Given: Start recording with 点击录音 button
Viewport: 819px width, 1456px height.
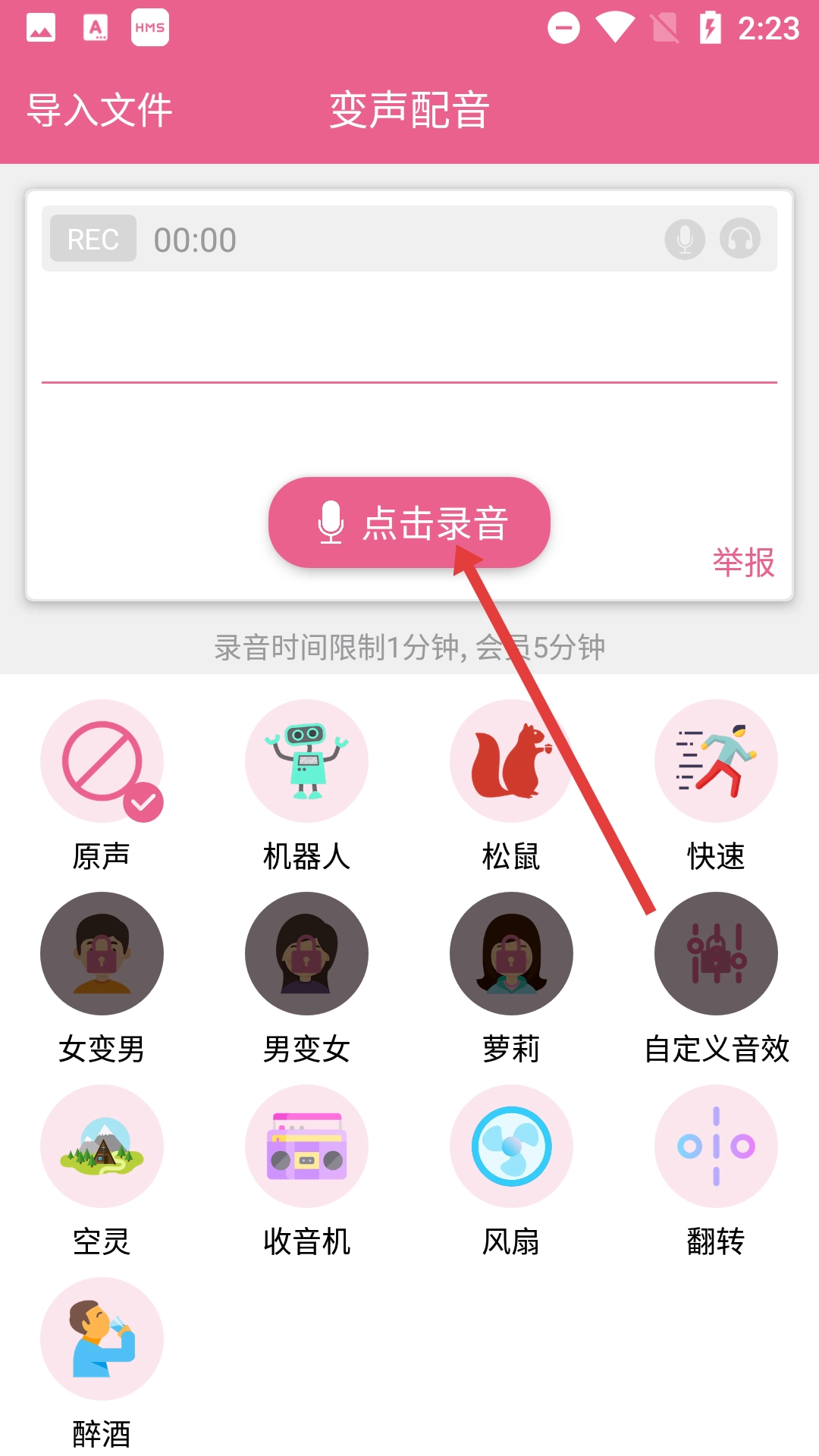Looking at the screenshot, I should 409,522.
